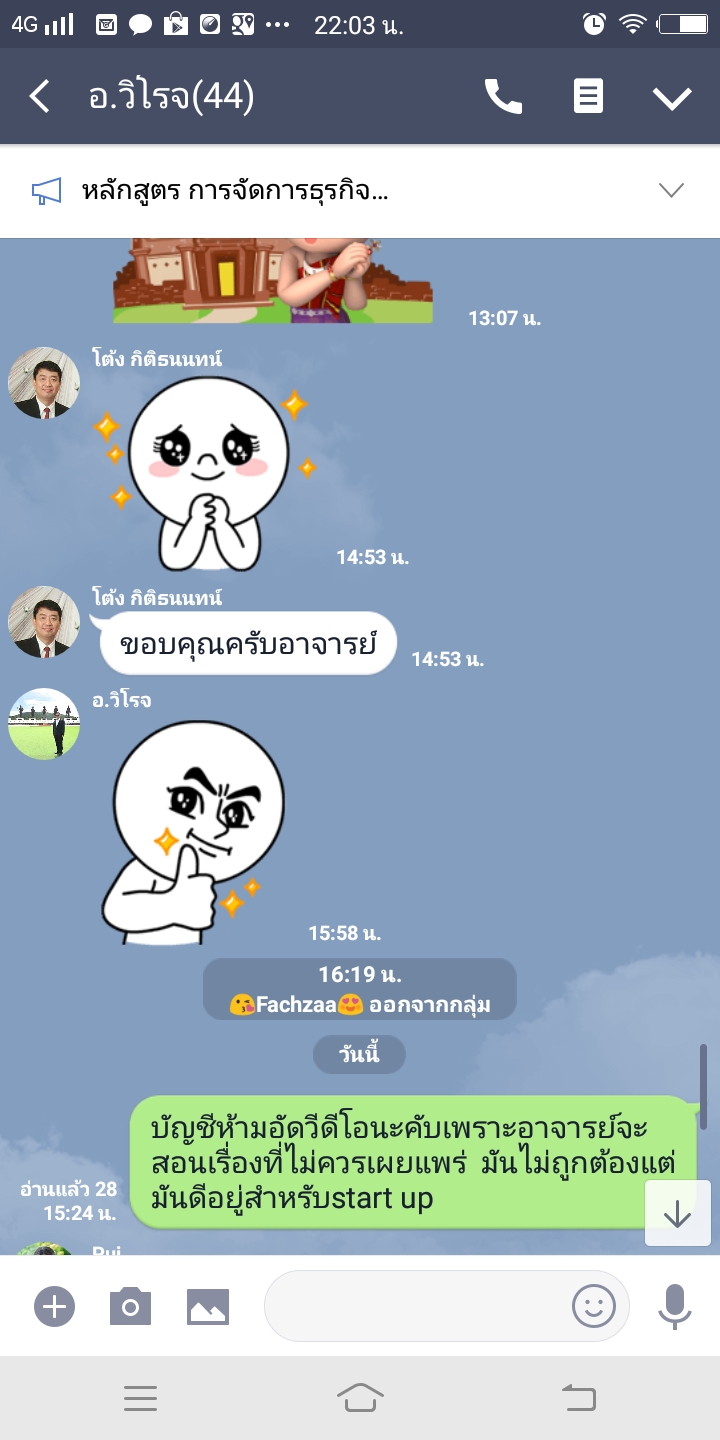This screenshot has width=720, height=1440.
Task: Open the notes icon in header
Action: 588,97
